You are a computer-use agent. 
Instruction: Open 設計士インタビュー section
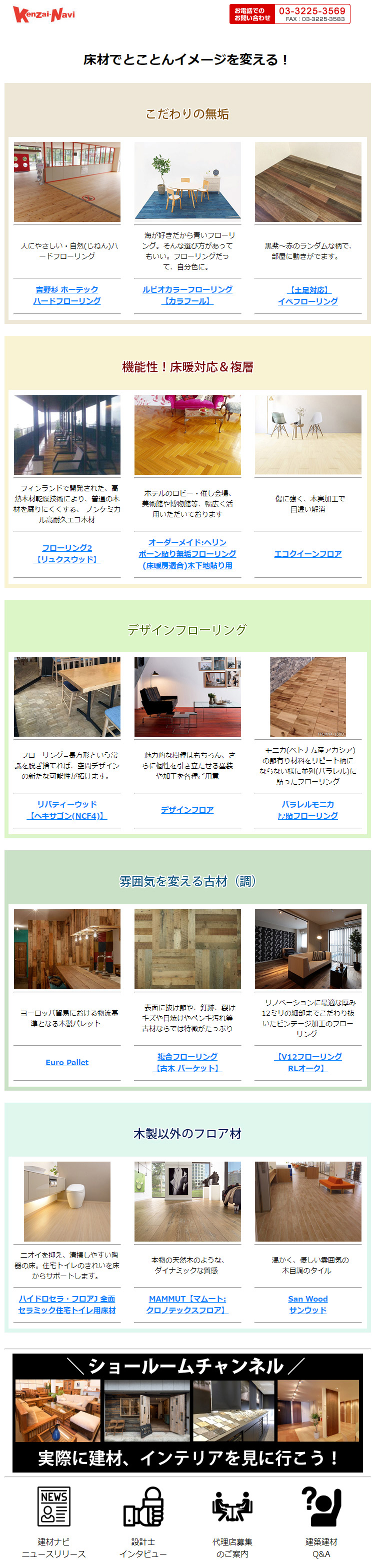(143, 1521)
